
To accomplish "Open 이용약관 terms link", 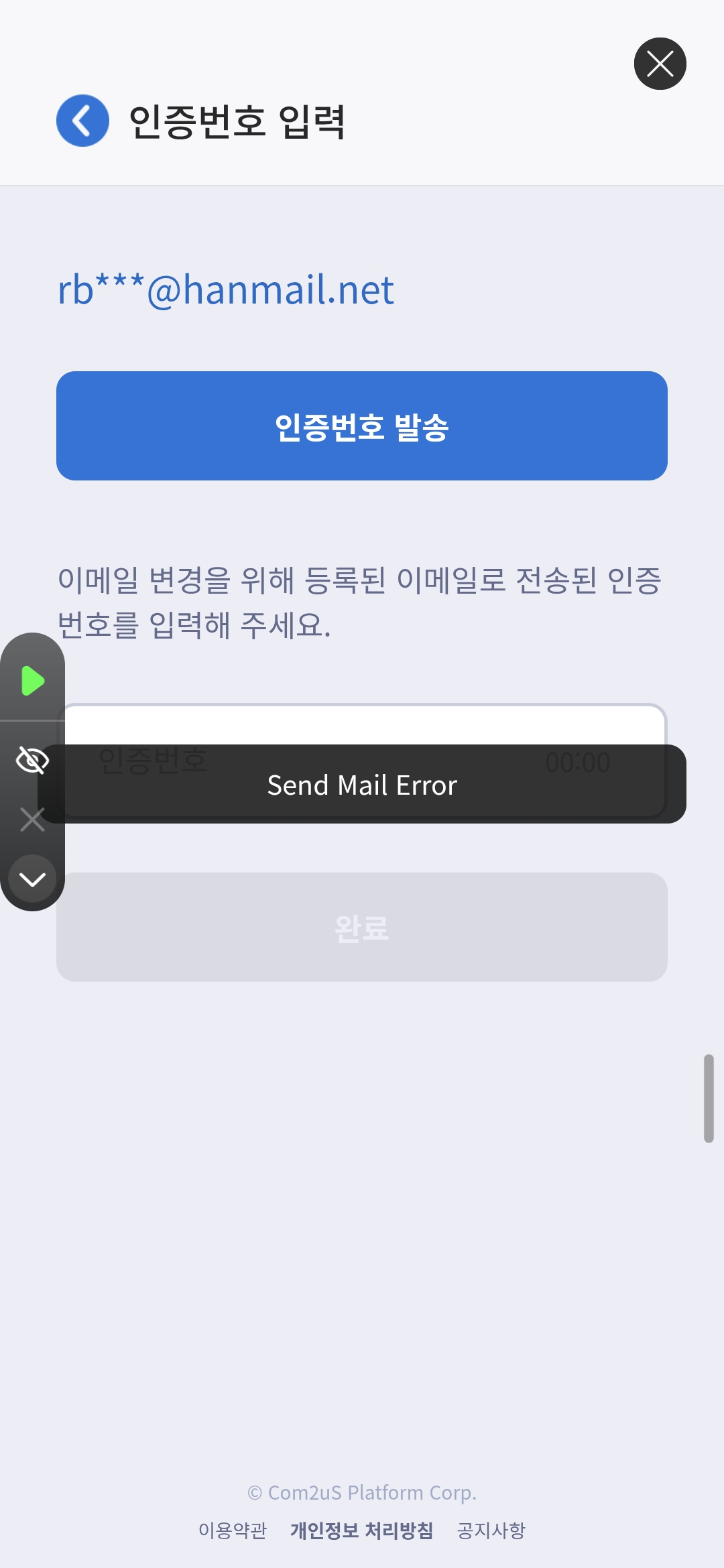I will [233, 1530].
